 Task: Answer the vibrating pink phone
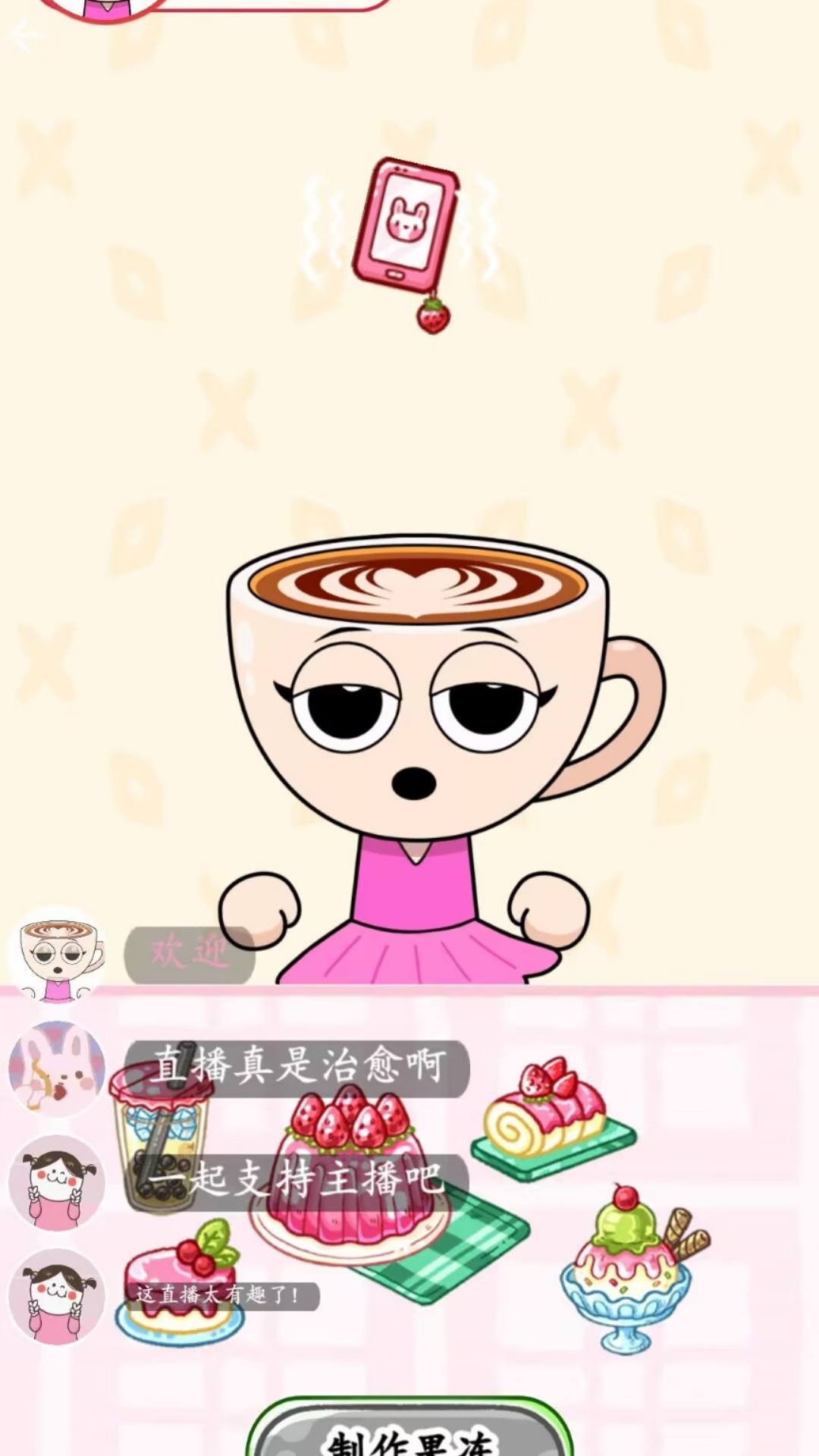[x=406, y=225]
